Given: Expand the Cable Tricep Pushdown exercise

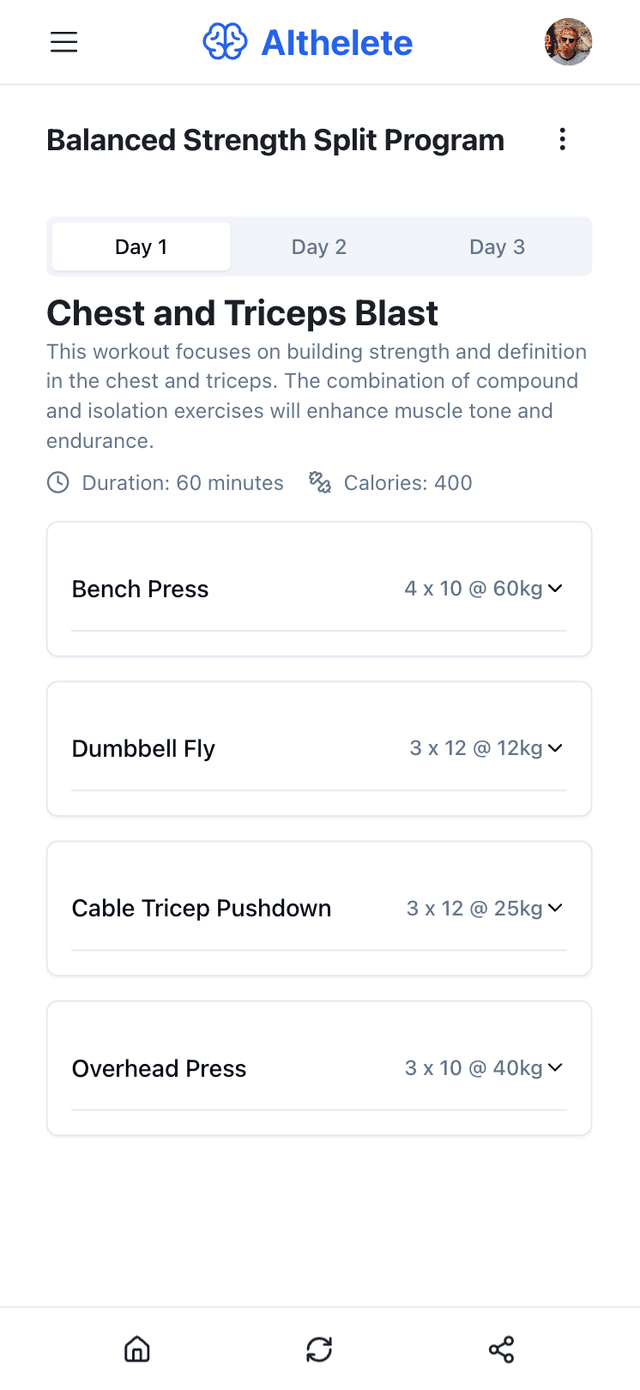Looking at the screenshot, I should click(x=556, y=908).
